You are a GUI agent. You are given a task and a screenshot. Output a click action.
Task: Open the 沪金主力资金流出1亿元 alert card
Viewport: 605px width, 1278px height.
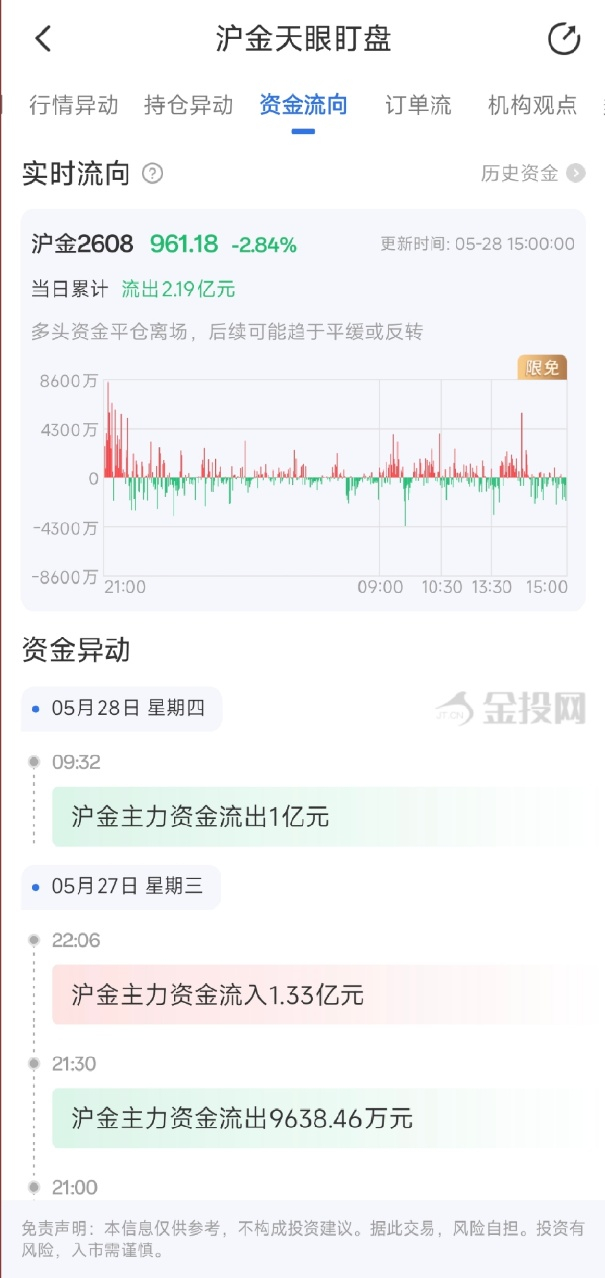click(x=318, y=817)
